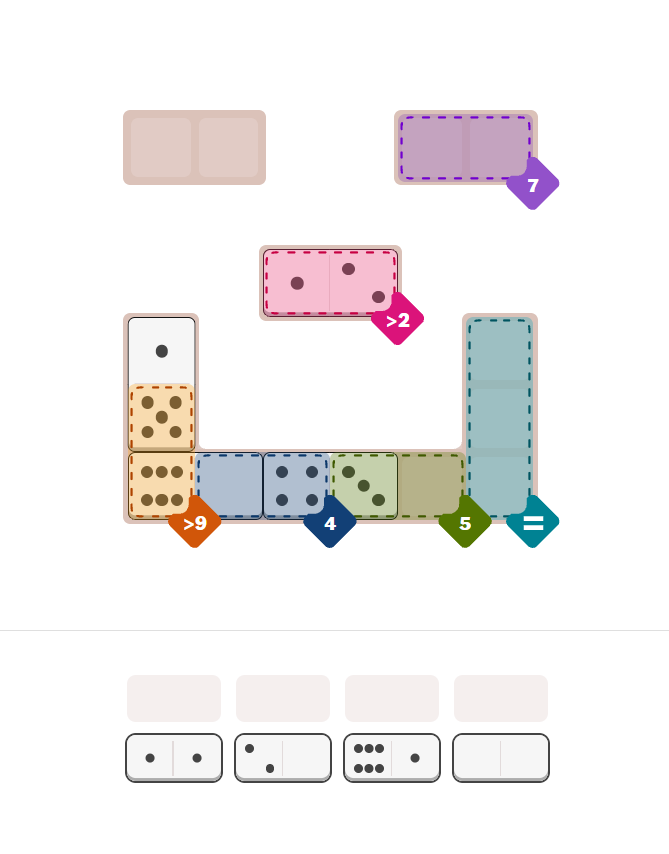
Task: Select the six-one domino in the tray
Action: coord(392,758)
